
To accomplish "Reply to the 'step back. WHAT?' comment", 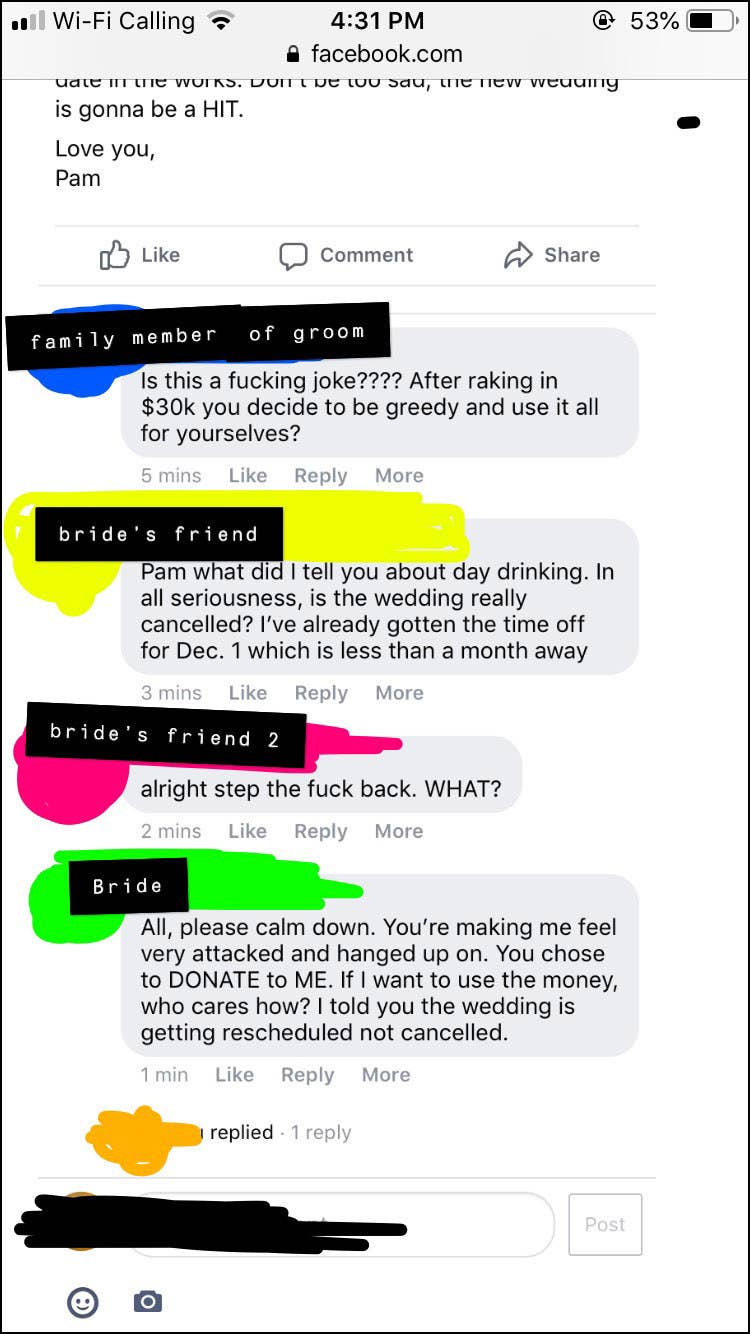I will pos(320,831).
